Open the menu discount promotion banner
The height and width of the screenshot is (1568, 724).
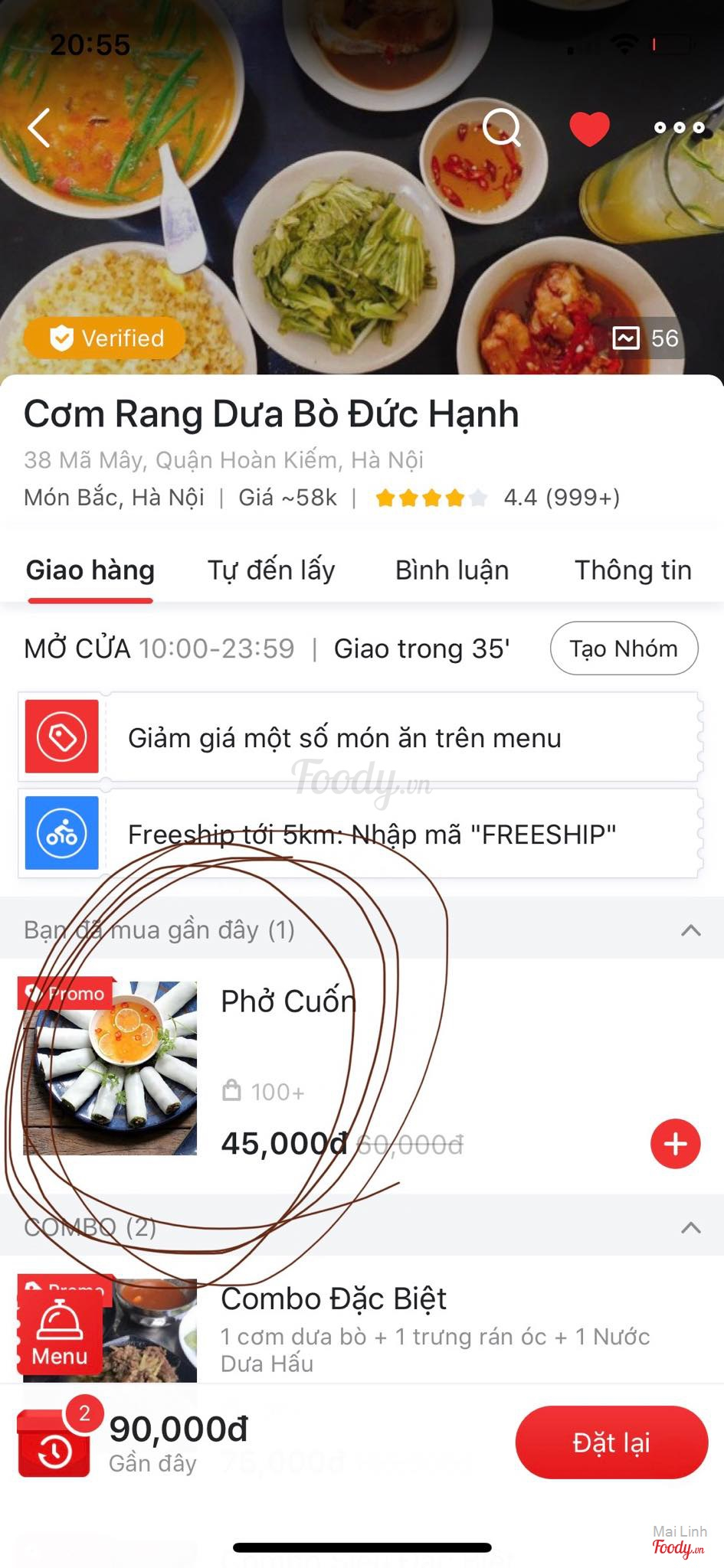pyautogui.click(x=359, y=737)
